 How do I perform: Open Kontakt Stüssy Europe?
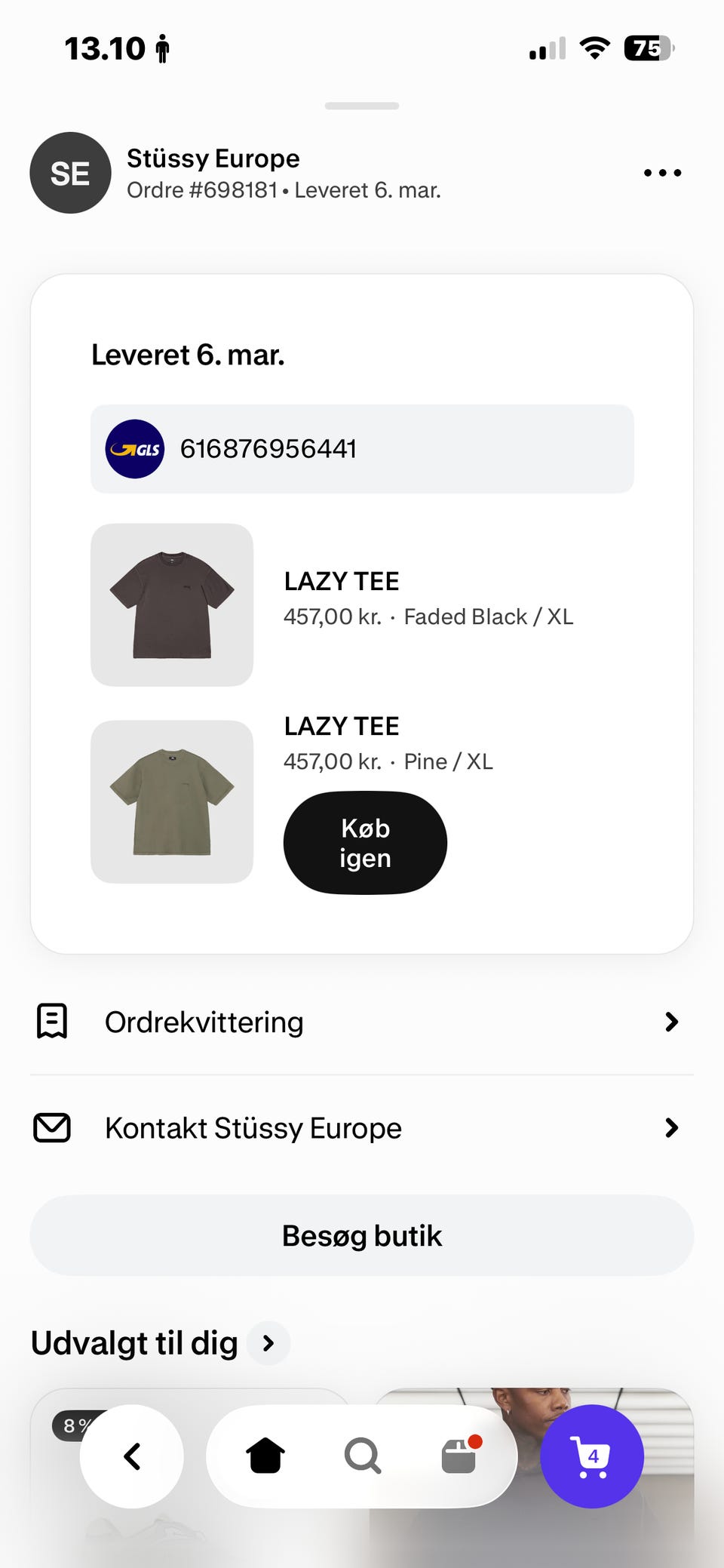click(x=362, y=1128)
